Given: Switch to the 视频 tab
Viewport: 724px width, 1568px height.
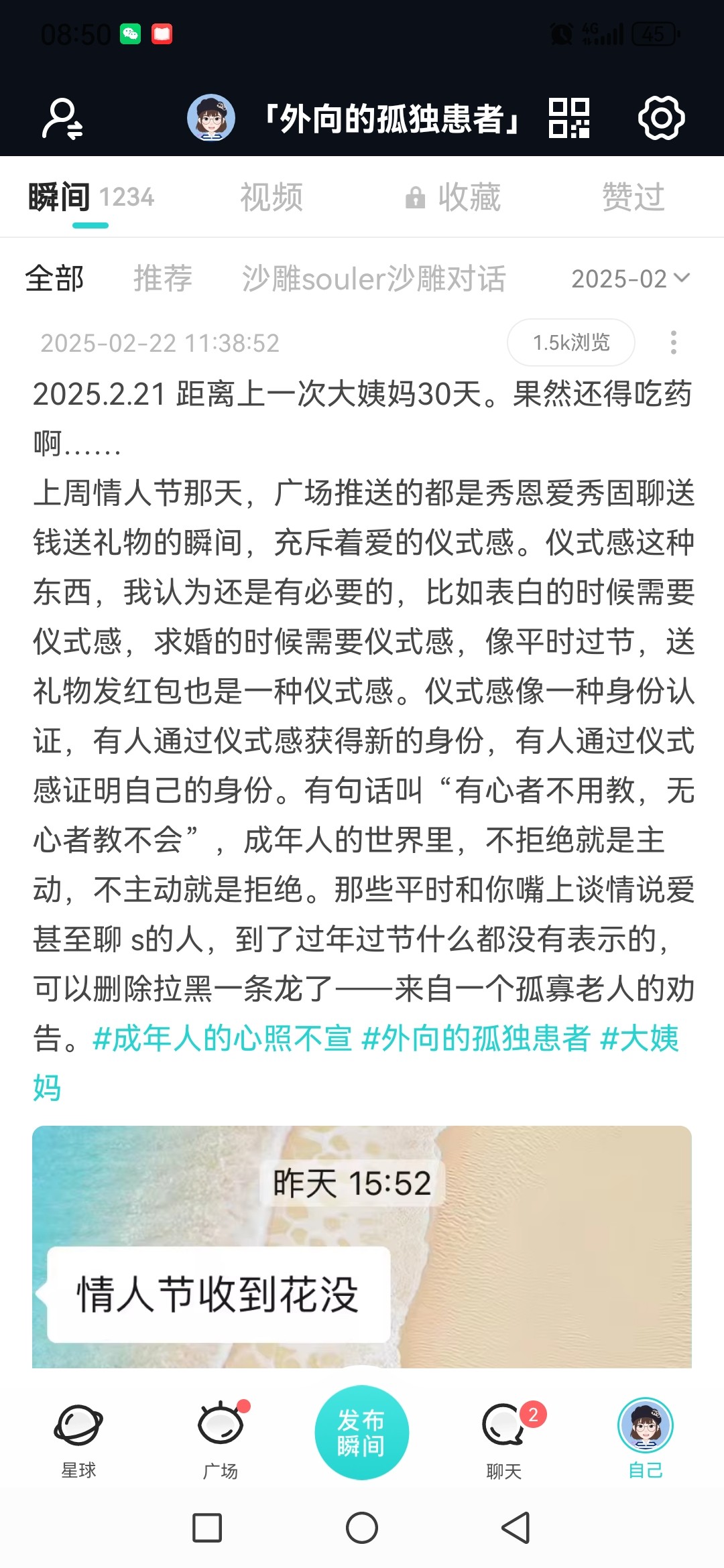Looking at the screenshot, I should pos(271,197).
